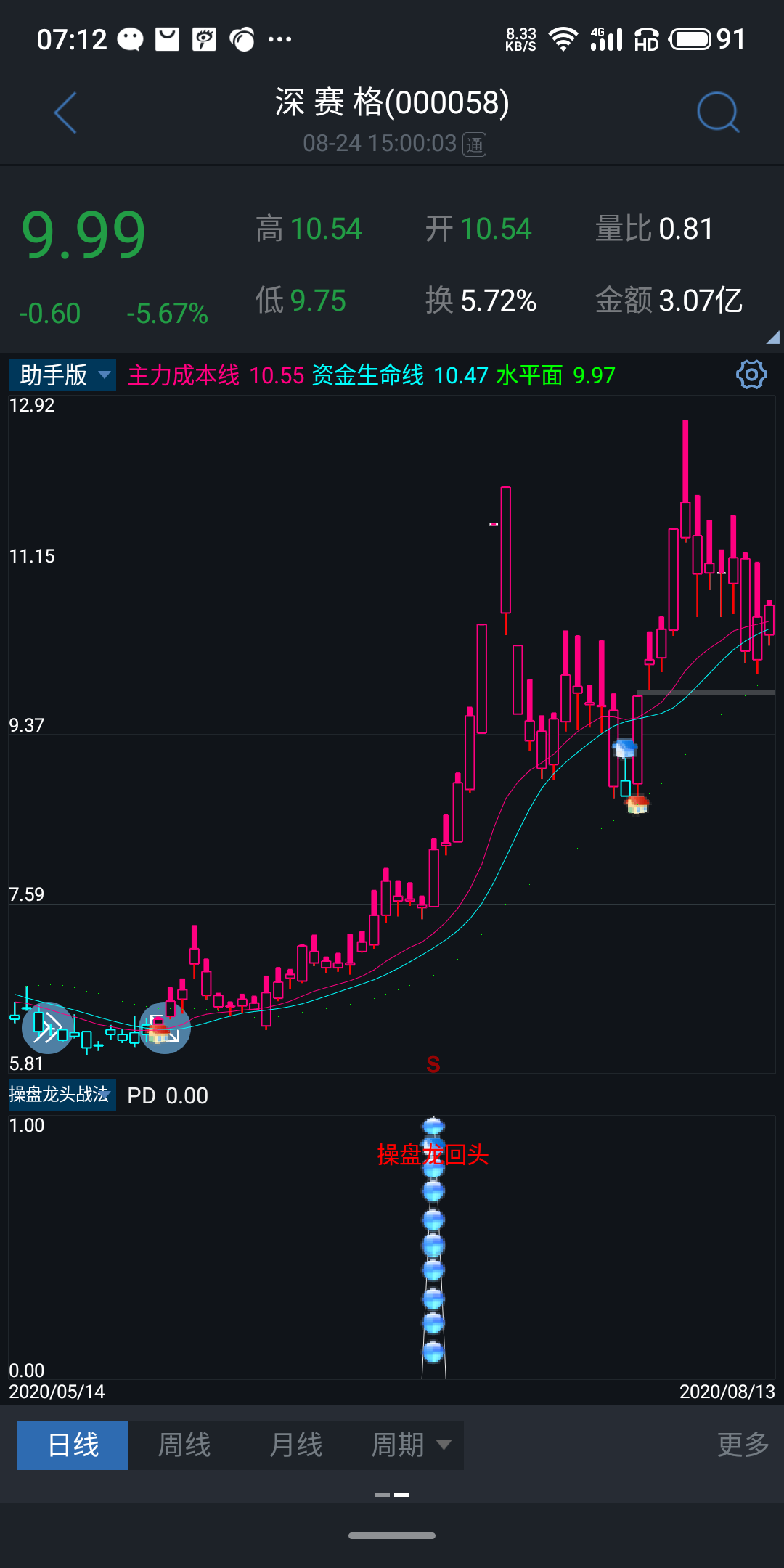Open the 更多 more options
The image size is (784, 1568).
coord(743,1445)
